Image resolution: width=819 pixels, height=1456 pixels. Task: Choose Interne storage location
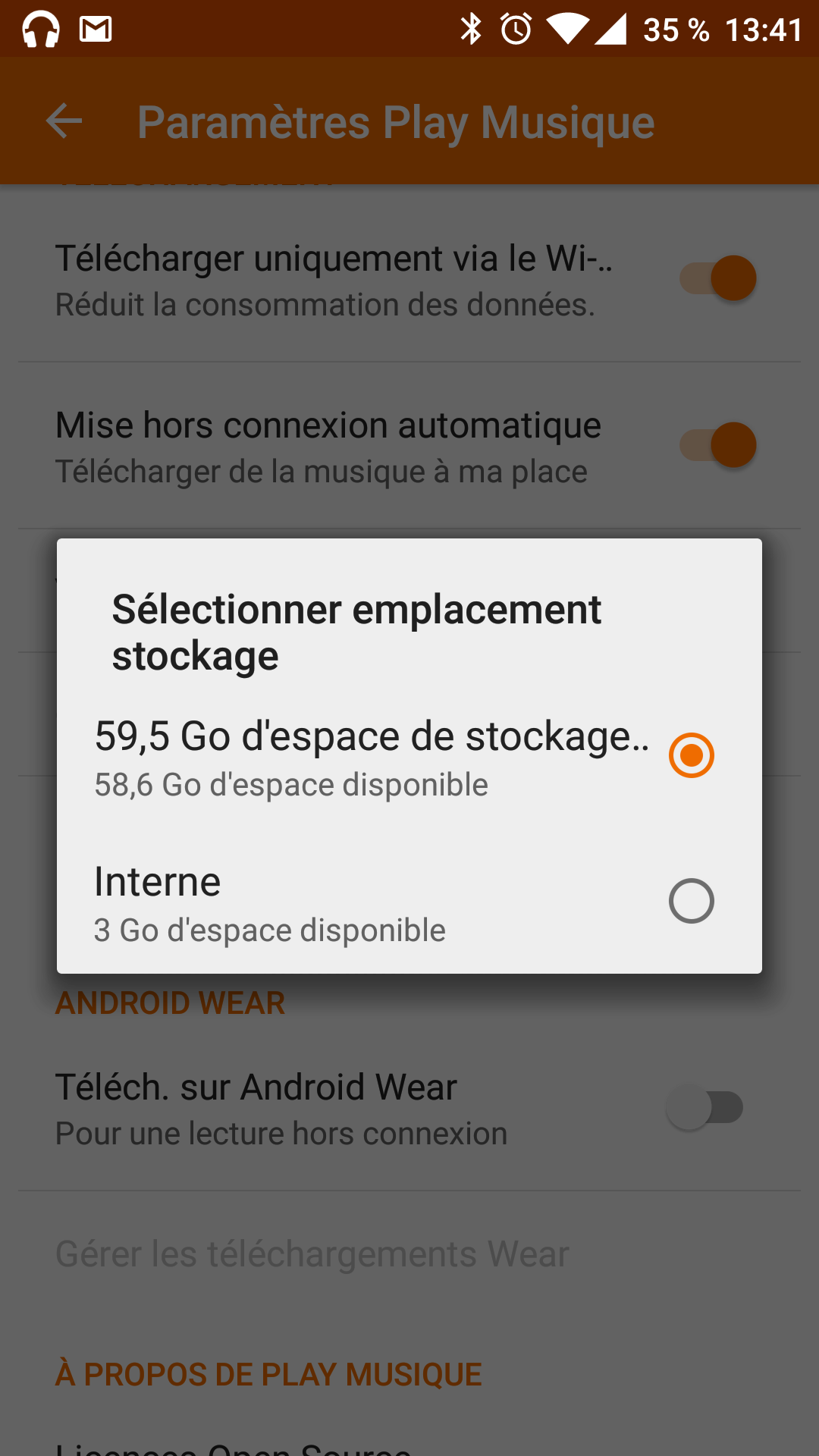[x=409, y=902]
